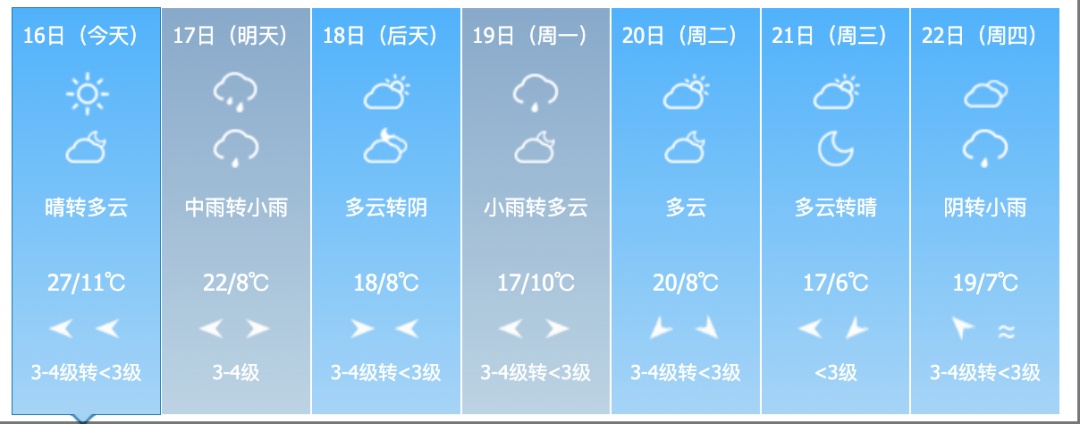Viewport: 1080px width, 424px height.
Task: Choose the 20日 (周二) forecast column
Action: click(686, 210)
